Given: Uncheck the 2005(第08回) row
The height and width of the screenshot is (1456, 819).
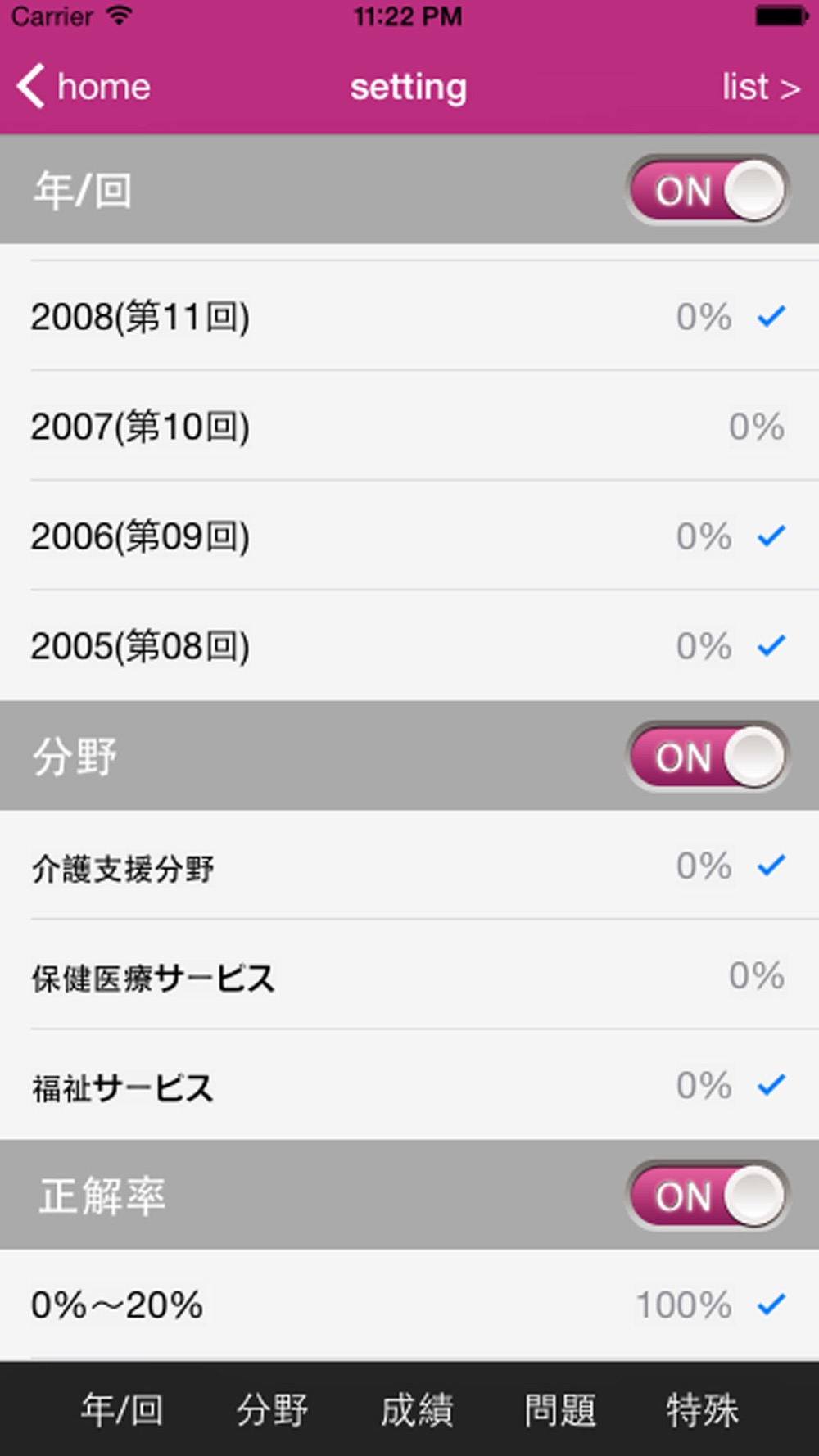Looking at the screenshot, I should pyautogui.click(x=409, y=646).
